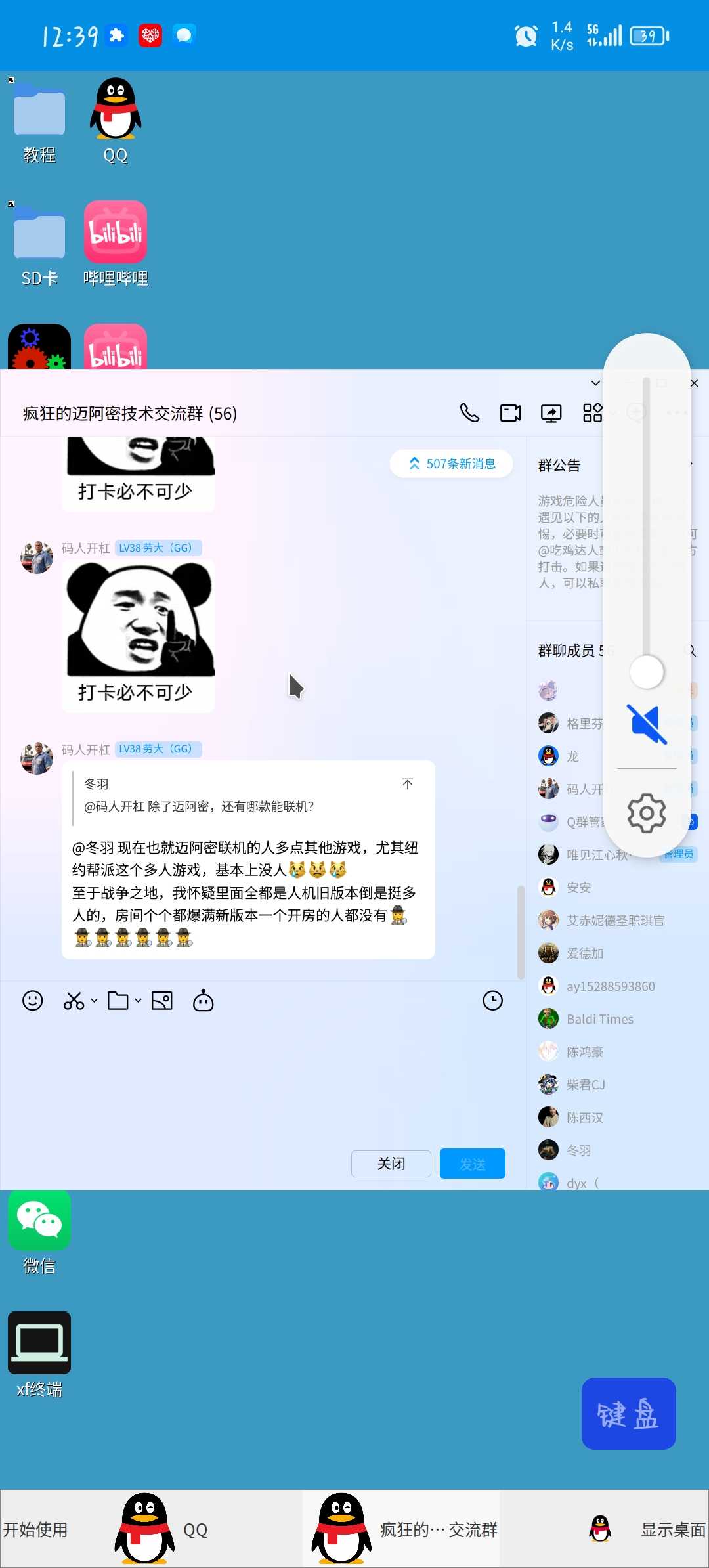Open member Baldi Times in list
This screenshot has width=709, height=1568.
coord(599,1019)
